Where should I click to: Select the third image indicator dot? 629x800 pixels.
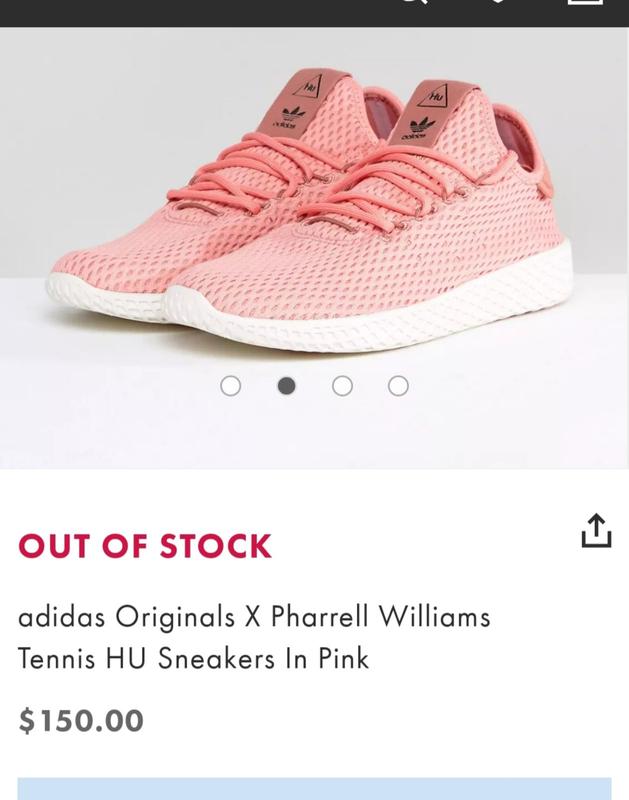[342, 386]
